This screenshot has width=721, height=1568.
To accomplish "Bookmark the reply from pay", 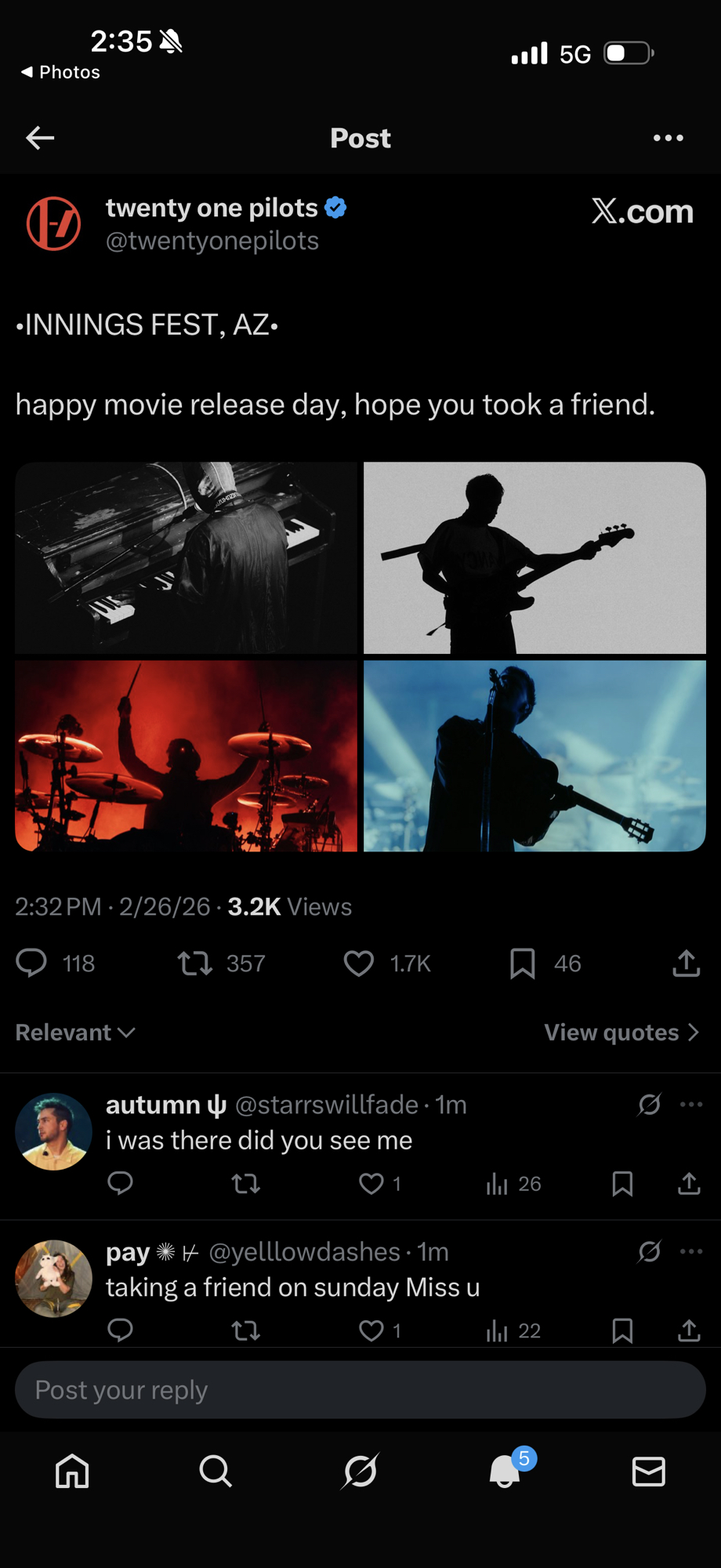I will click(622, 1330).
